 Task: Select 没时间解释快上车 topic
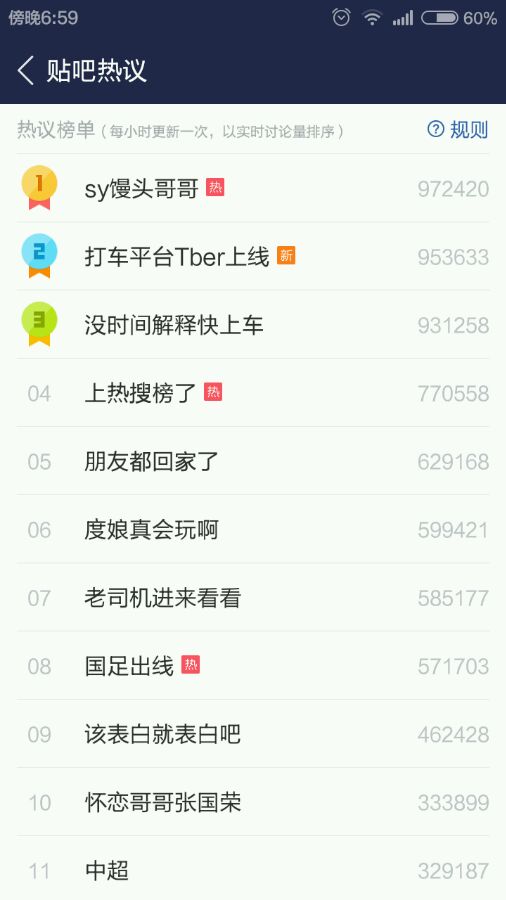(x=253, y=325)
